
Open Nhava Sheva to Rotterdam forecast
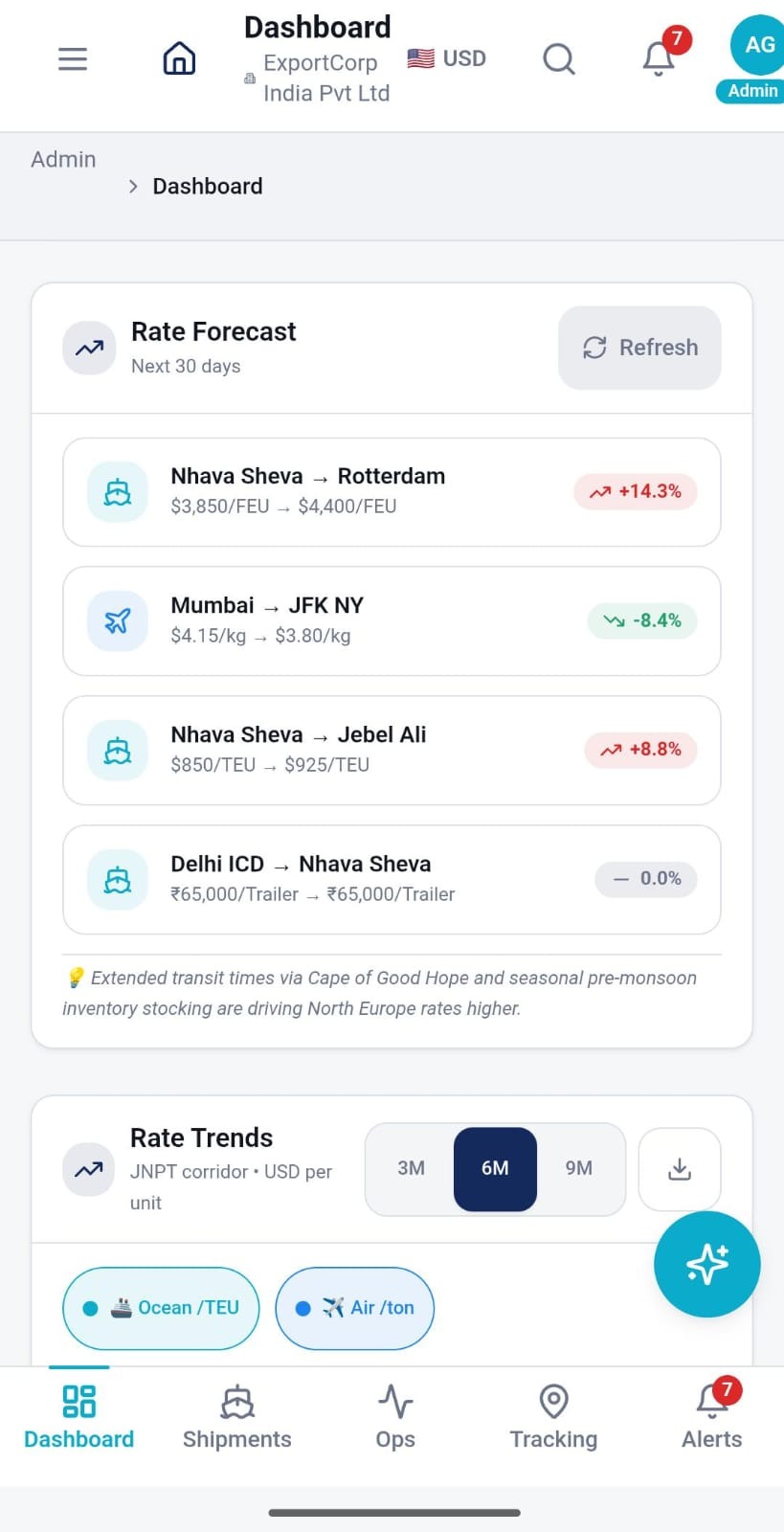tap(392, 492)
